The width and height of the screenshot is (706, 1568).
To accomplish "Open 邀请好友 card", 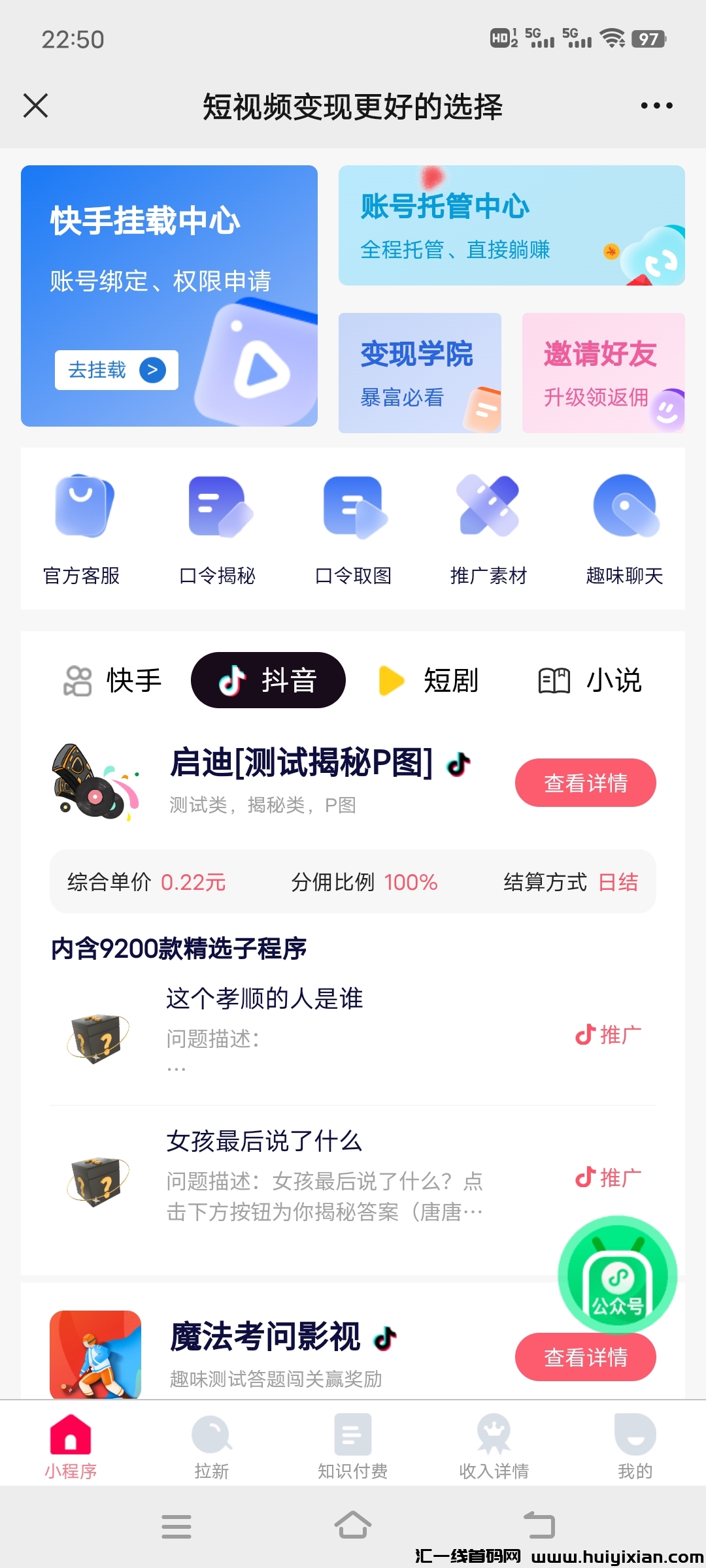I will pyautogui.click(x=603, y=372).
